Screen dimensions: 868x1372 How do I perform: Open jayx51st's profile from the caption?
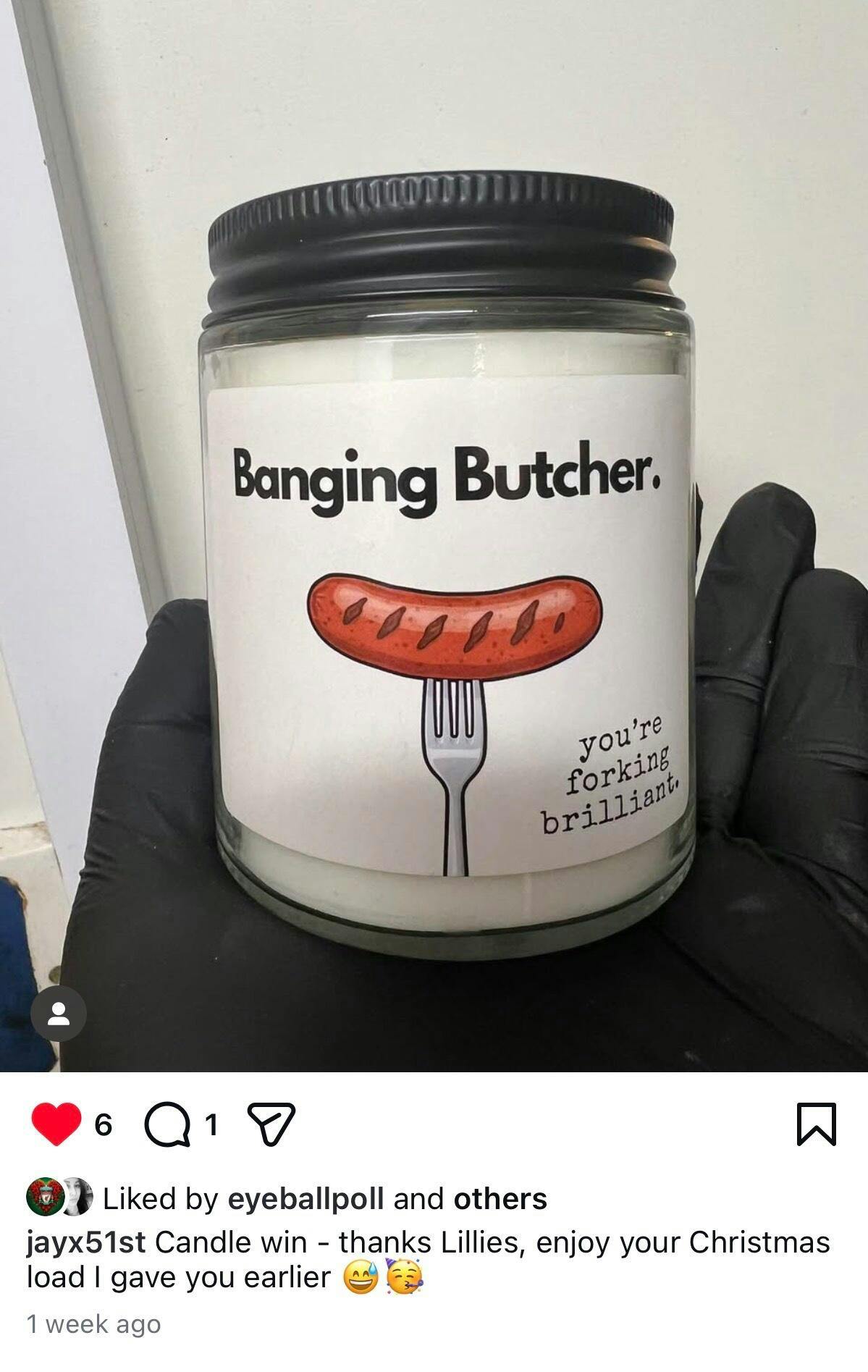pyautogui.click(x=85, y=1242)
